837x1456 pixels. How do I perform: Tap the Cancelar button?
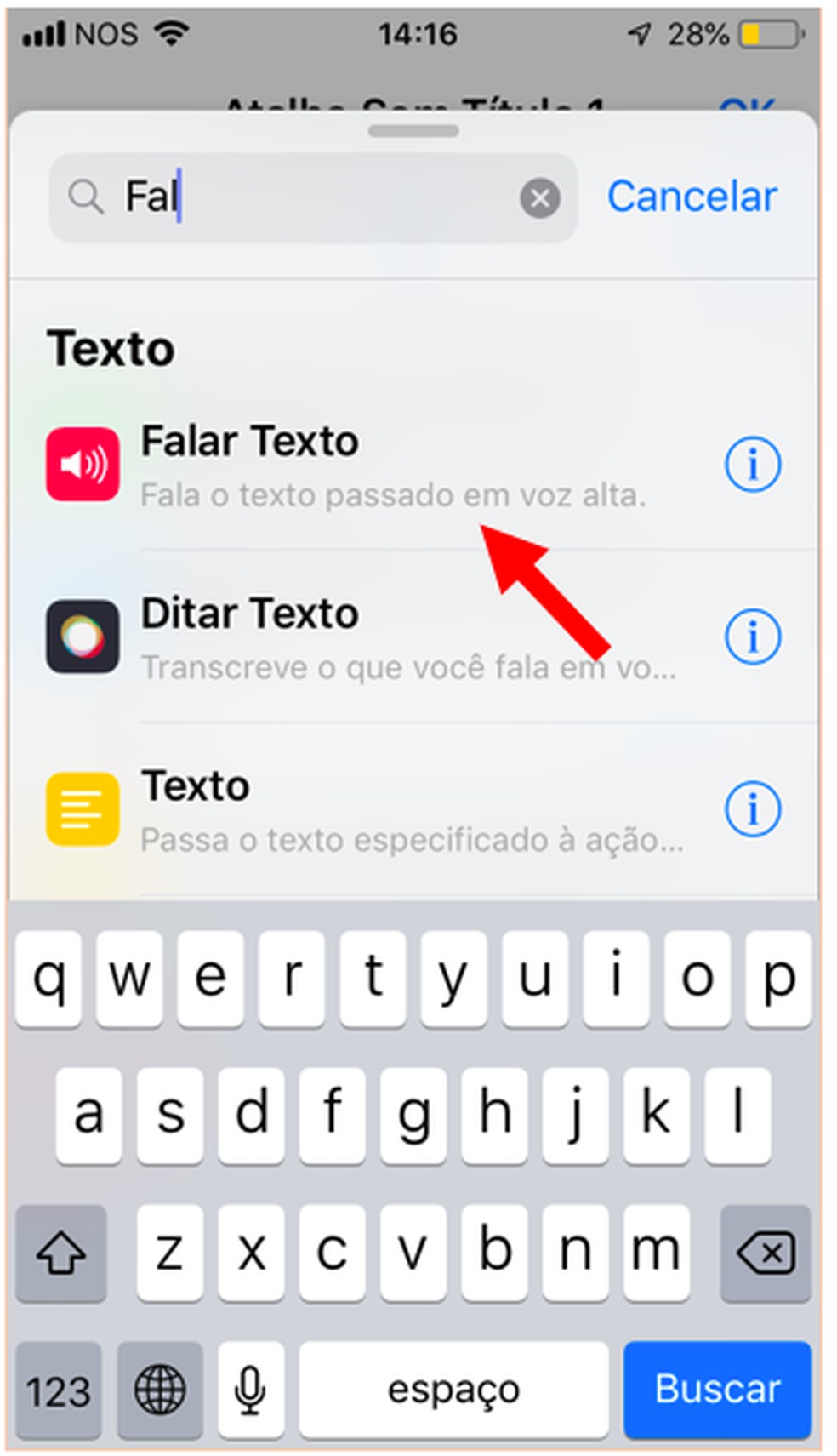point(692,197)
